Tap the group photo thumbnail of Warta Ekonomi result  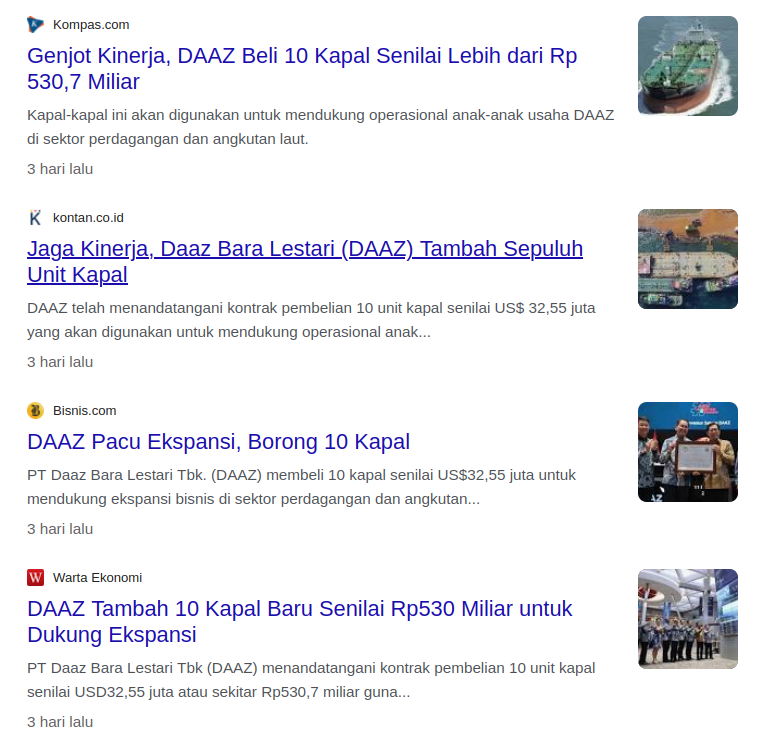(x=687, y=619)
